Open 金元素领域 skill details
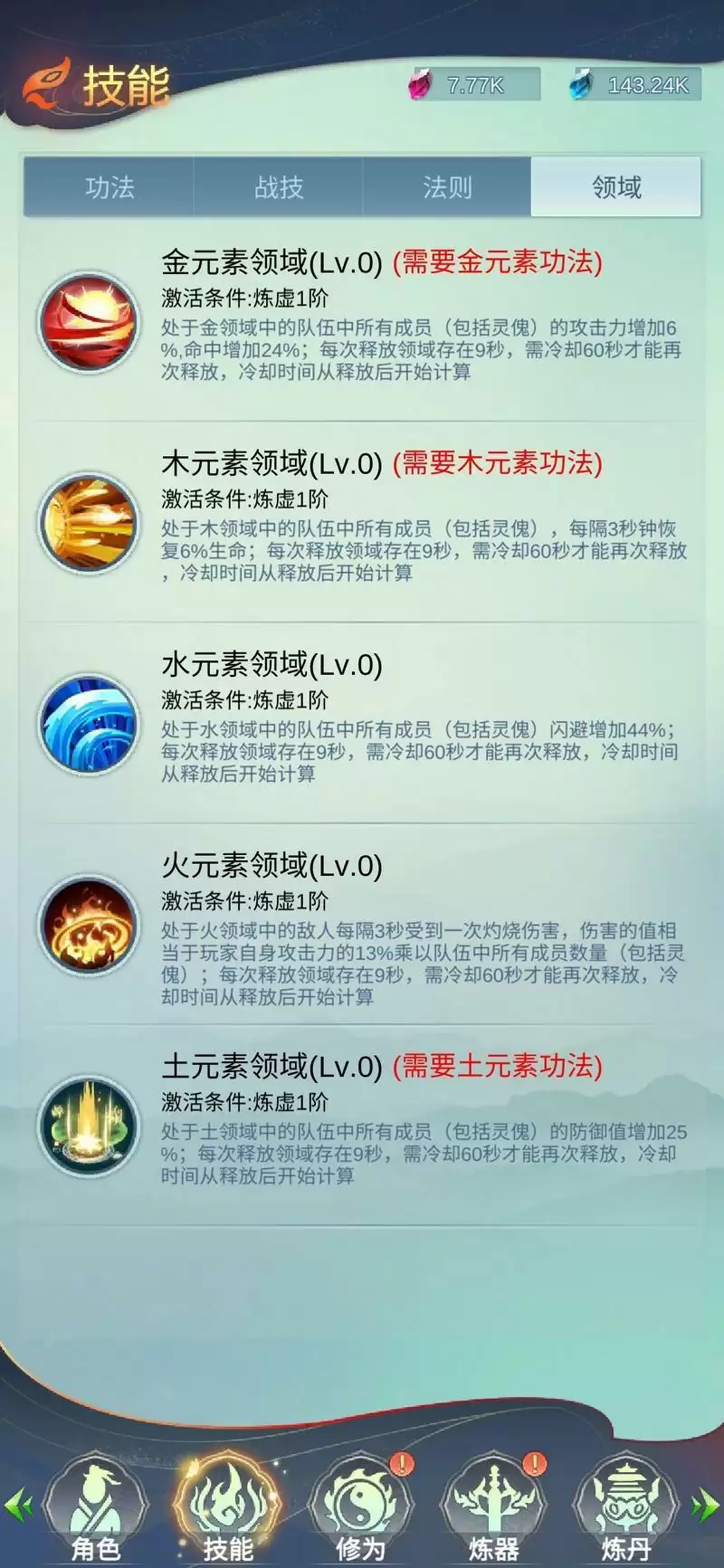 click(x=89, y=322)
